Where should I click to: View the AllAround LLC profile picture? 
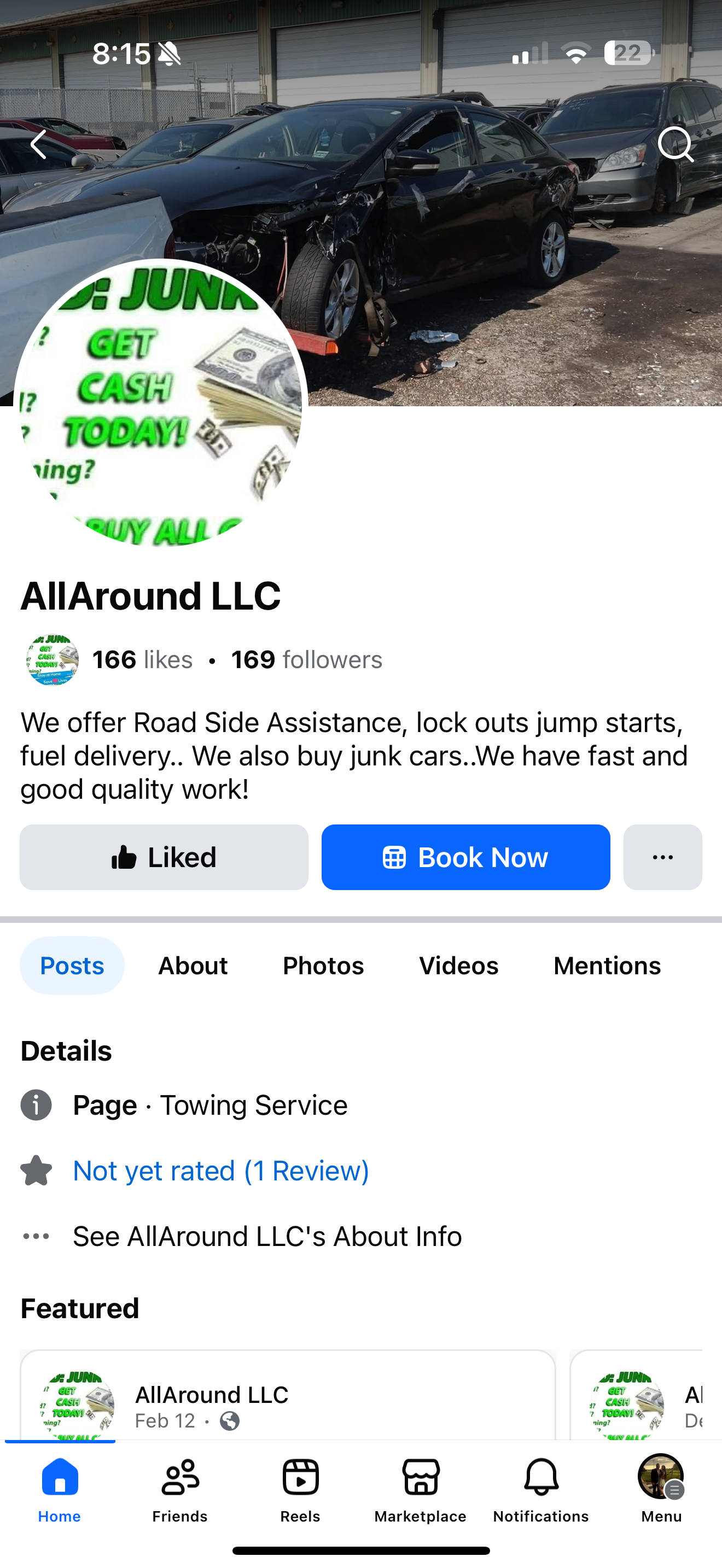(161, 403)
